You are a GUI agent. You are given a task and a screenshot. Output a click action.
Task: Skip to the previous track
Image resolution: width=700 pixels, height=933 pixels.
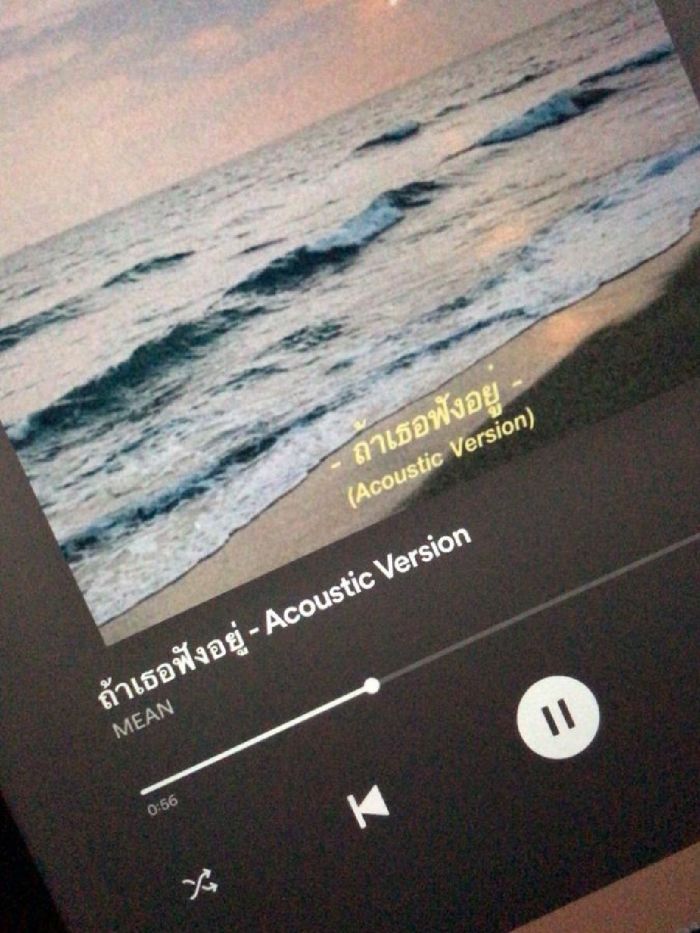pos(368,806)
